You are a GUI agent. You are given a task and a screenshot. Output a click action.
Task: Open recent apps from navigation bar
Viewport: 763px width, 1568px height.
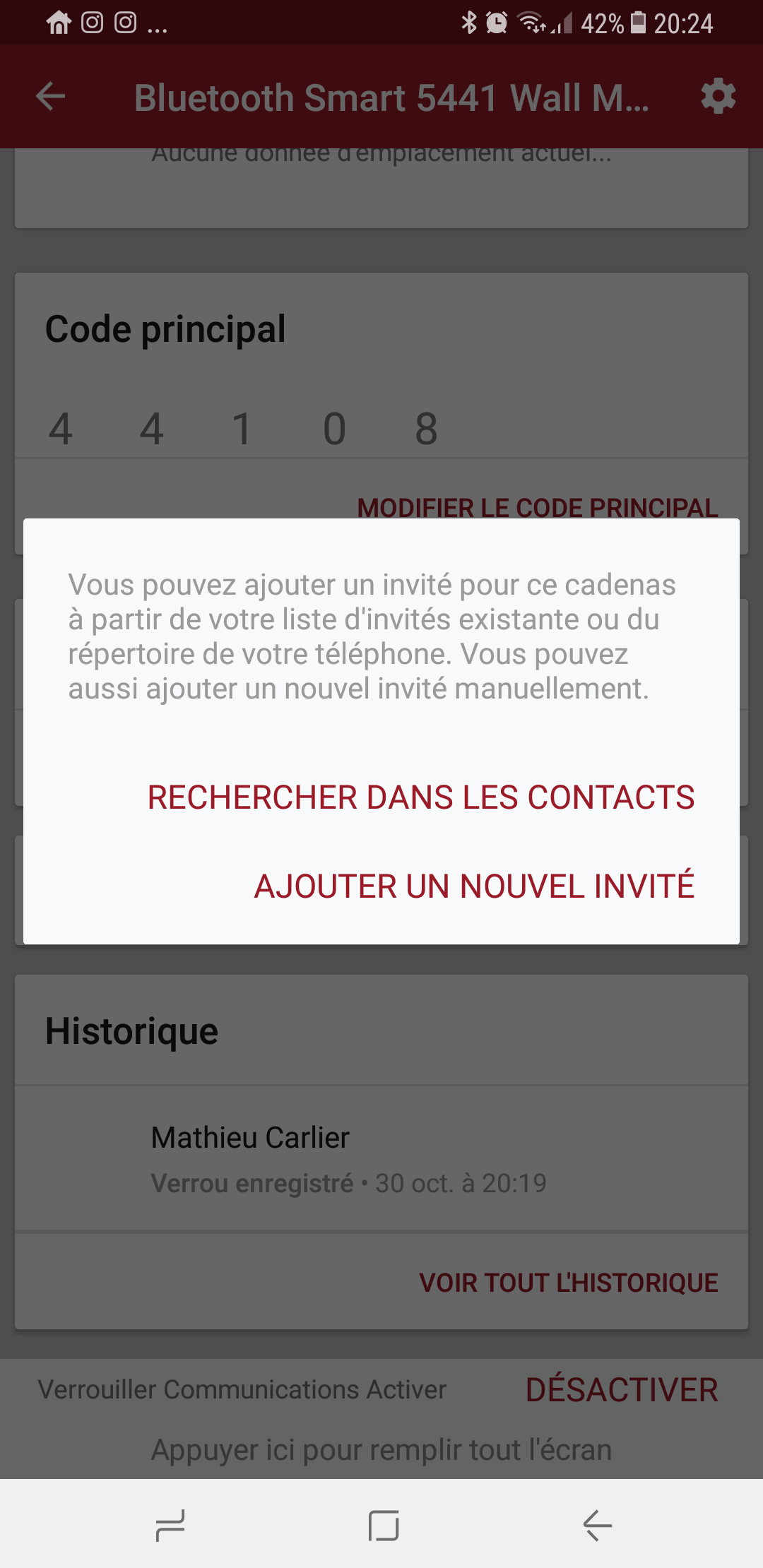click(170, 1526)
